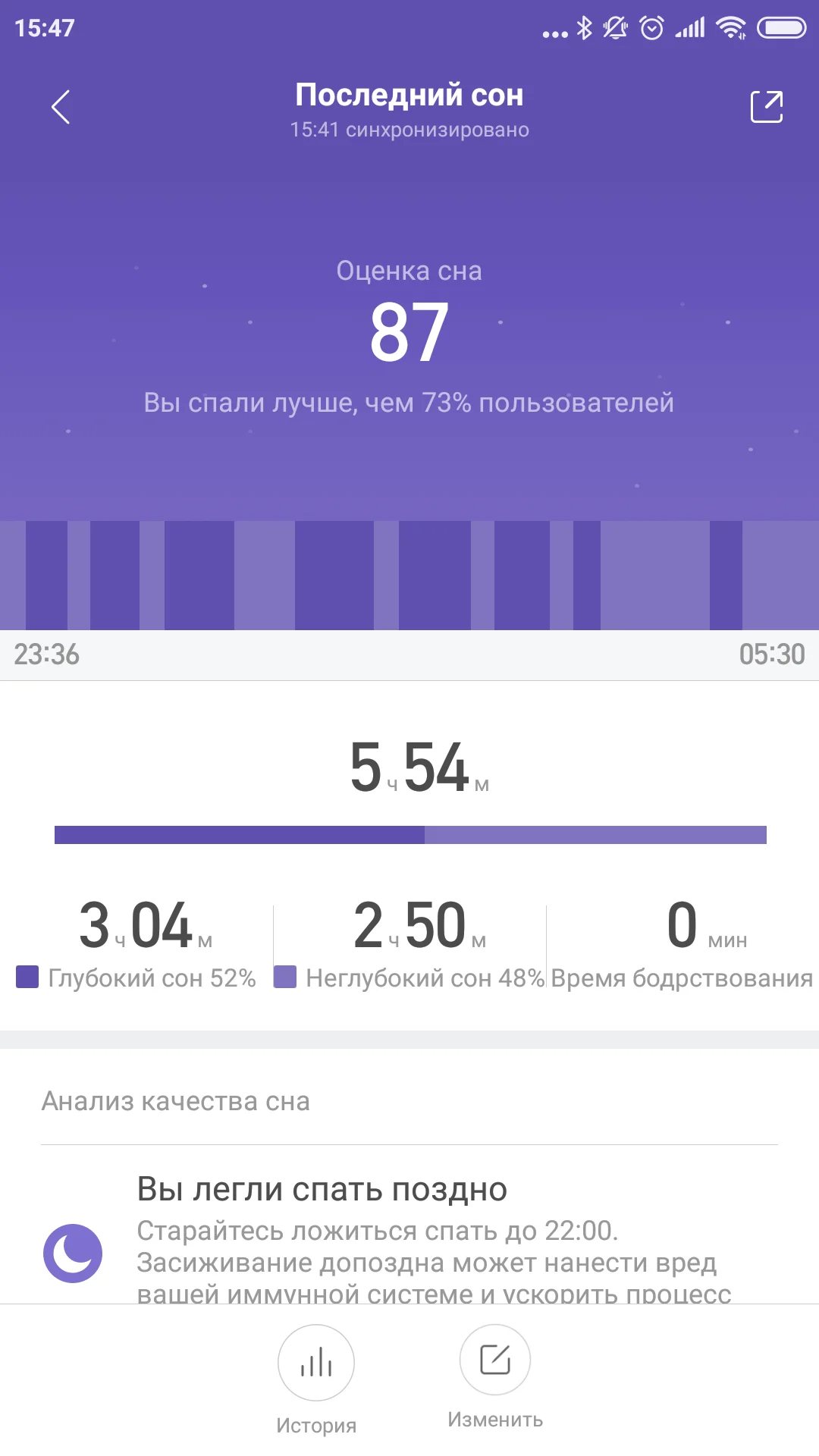The image size is (819, 1456).
Task: Open the 15:41 синхронизировано status text
Action: pyautogui.click(x=409, y=129)
